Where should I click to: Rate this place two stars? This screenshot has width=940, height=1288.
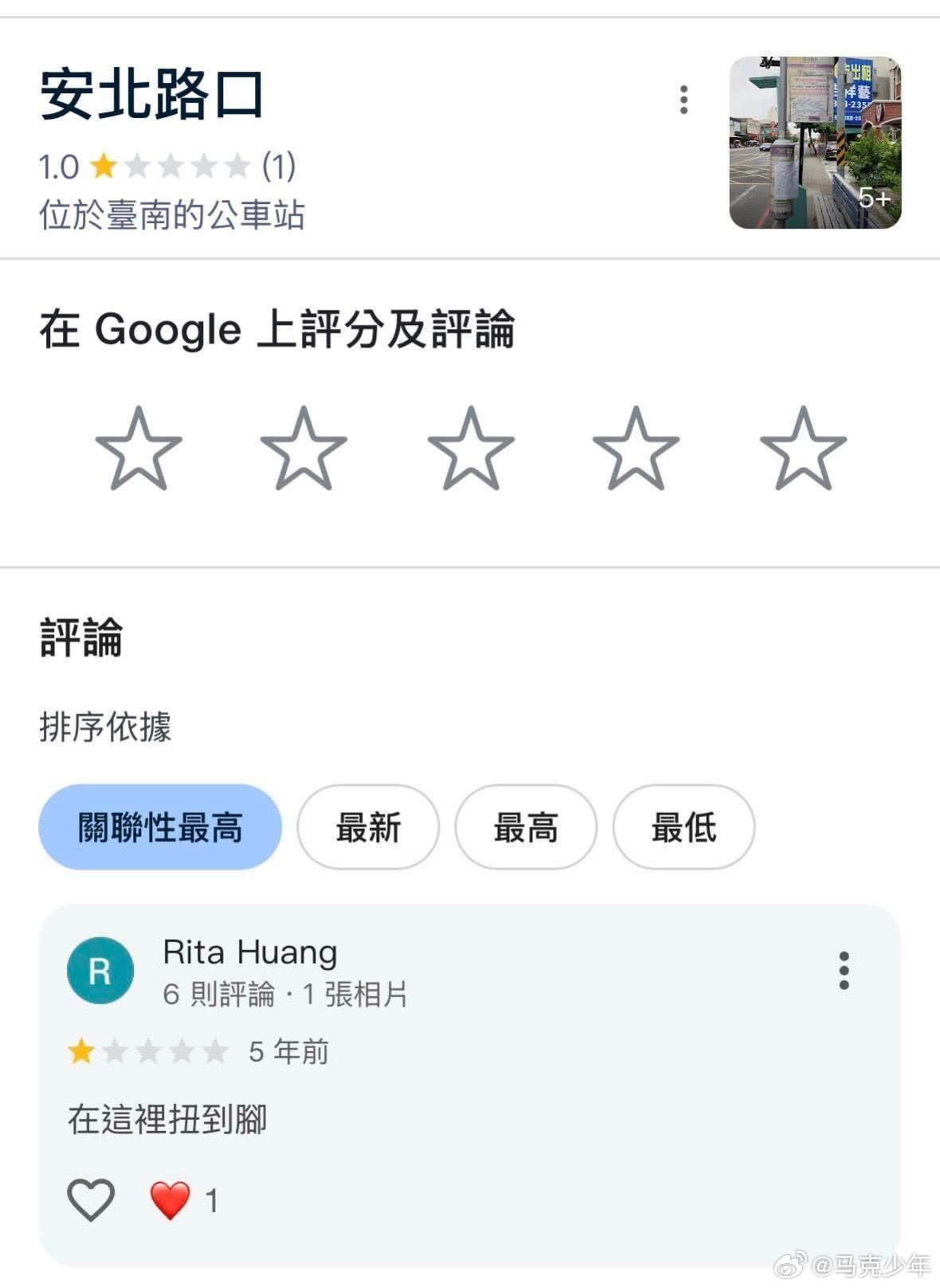[x=304, y=449]
